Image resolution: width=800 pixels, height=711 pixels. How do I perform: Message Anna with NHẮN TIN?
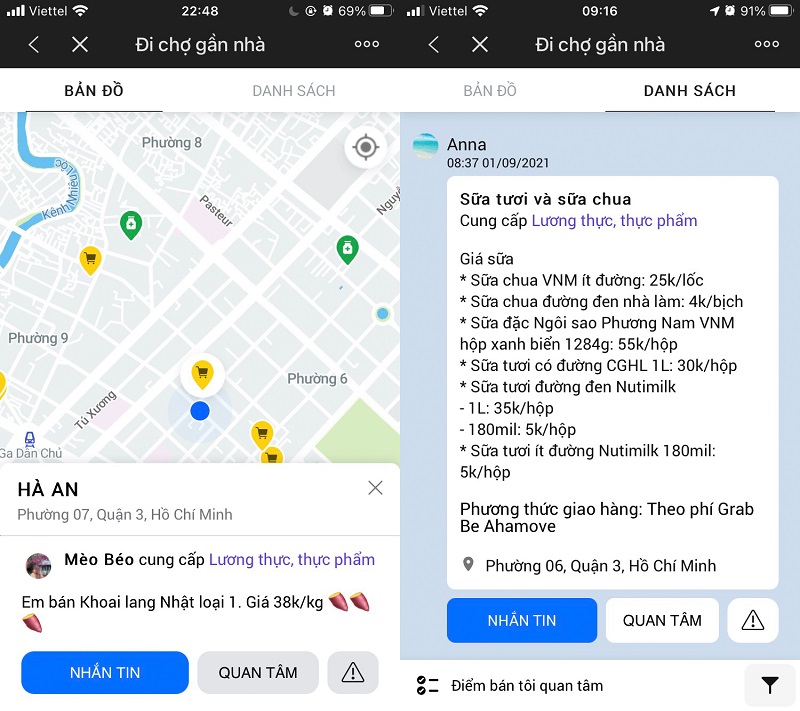[522, 620]
